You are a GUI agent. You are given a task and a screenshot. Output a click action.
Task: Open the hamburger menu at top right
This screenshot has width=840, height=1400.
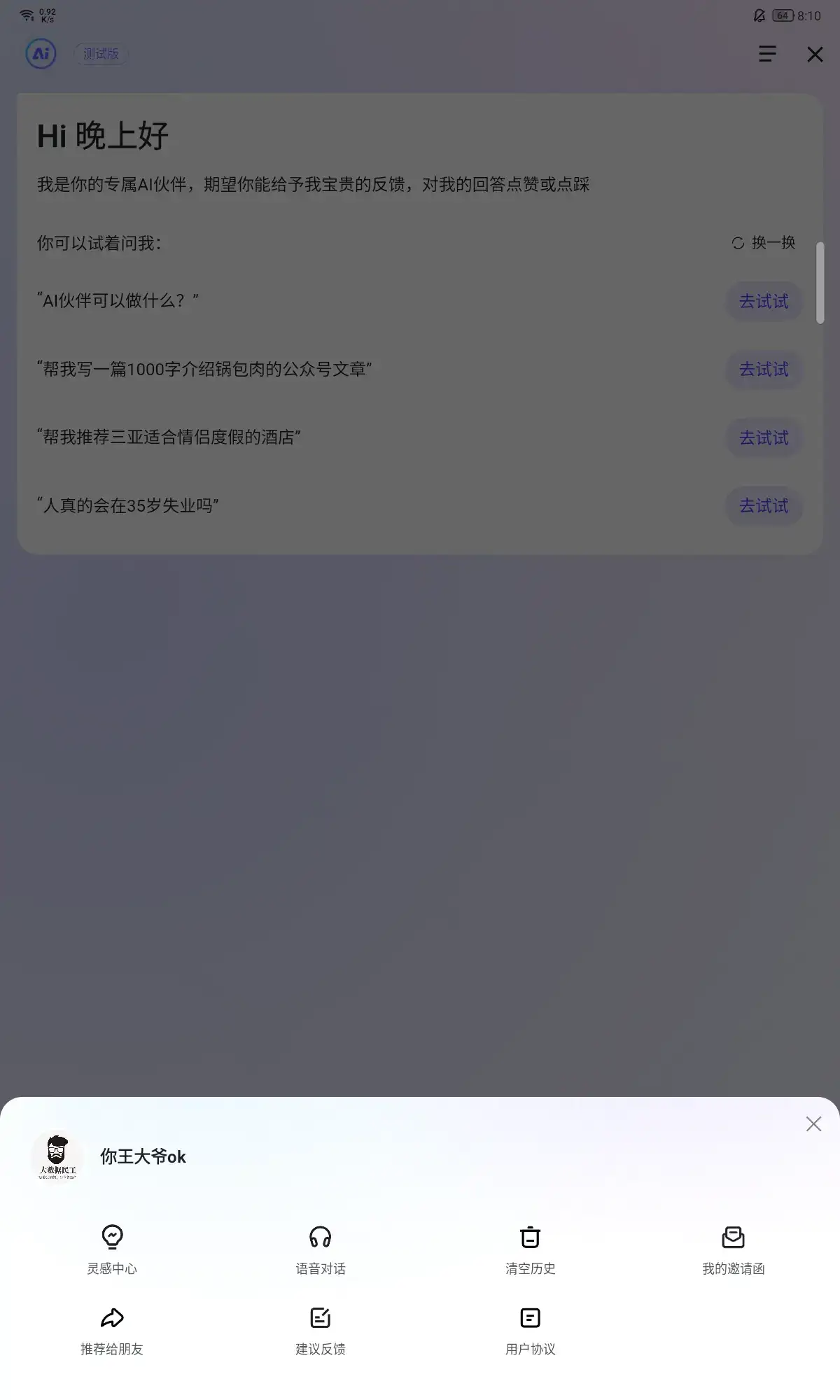click(767, 54)
